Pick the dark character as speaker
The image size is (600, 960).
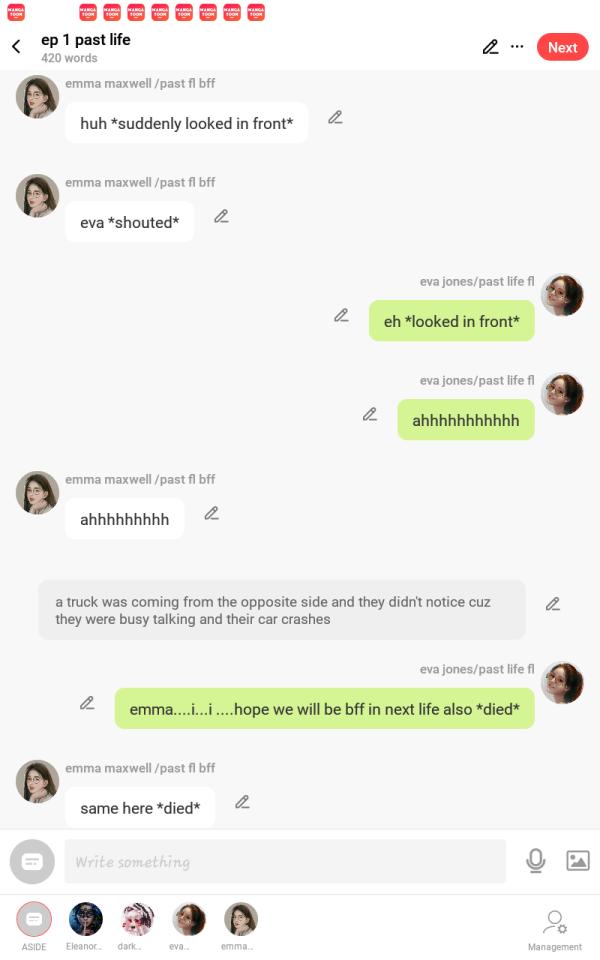(x=137, y=919)
